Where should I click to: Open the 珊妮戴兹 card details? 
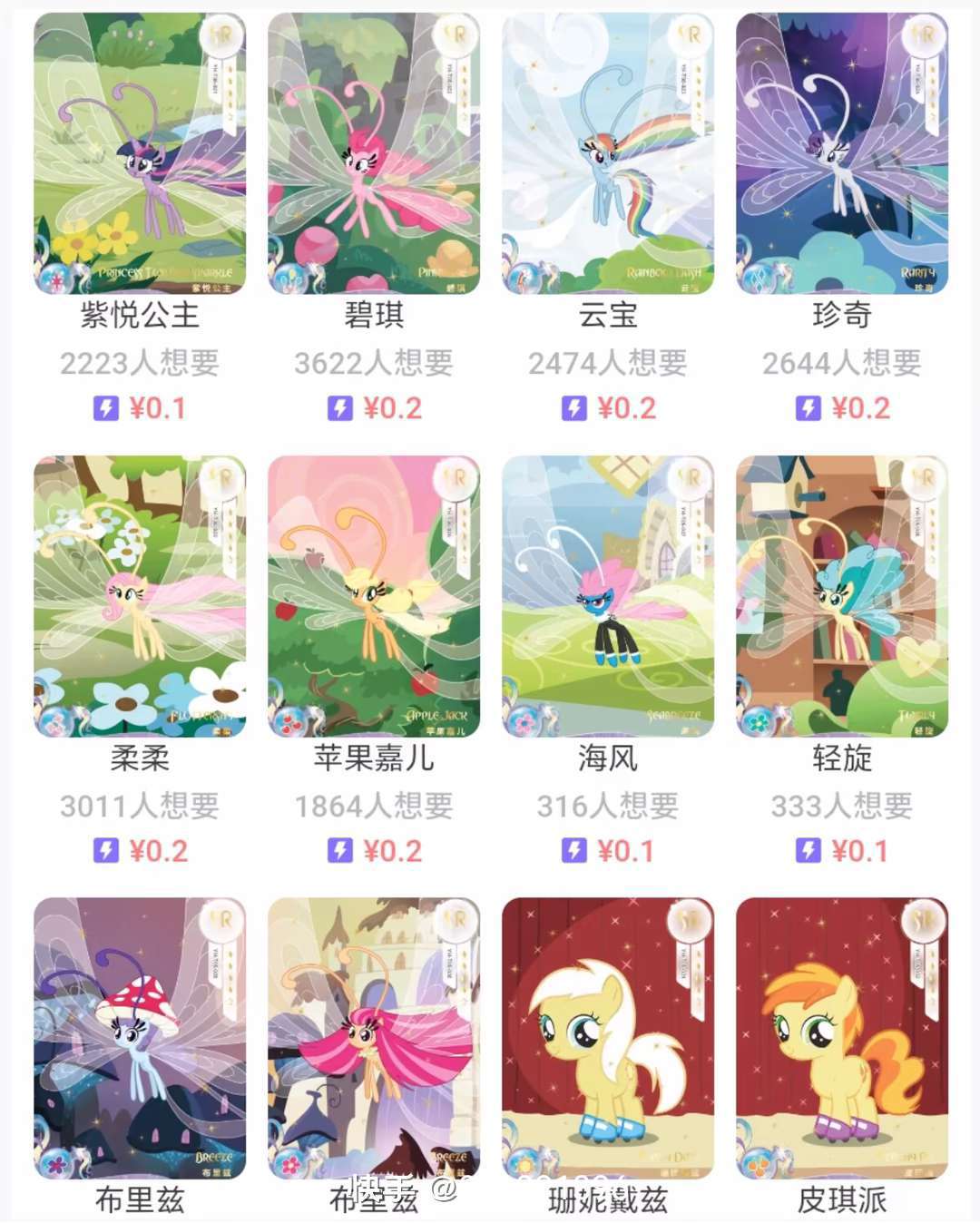pyautogui.click(x=608, y=1039)
